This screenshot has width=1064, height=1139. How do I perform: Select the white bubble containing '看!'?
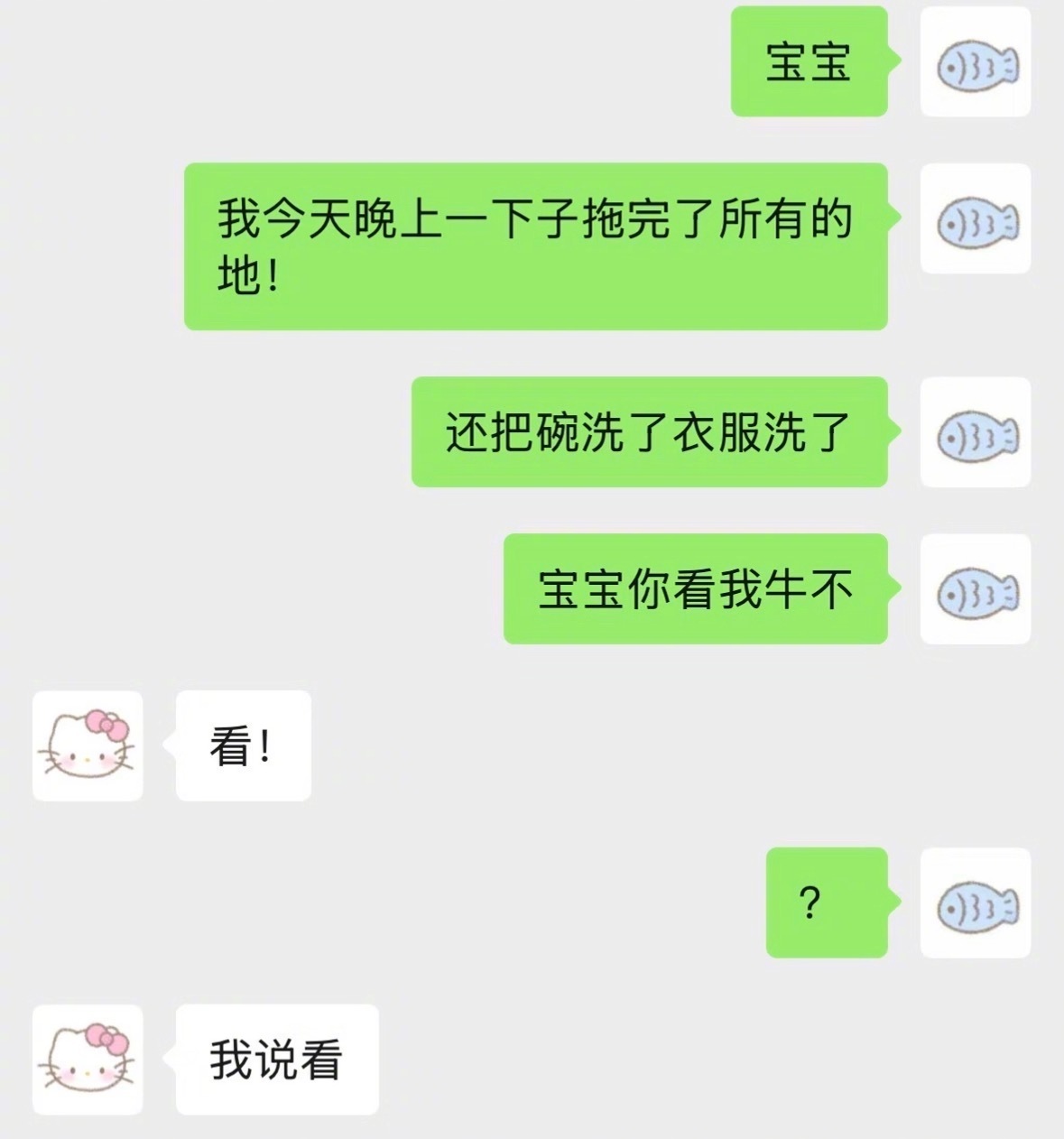(244, 745)
